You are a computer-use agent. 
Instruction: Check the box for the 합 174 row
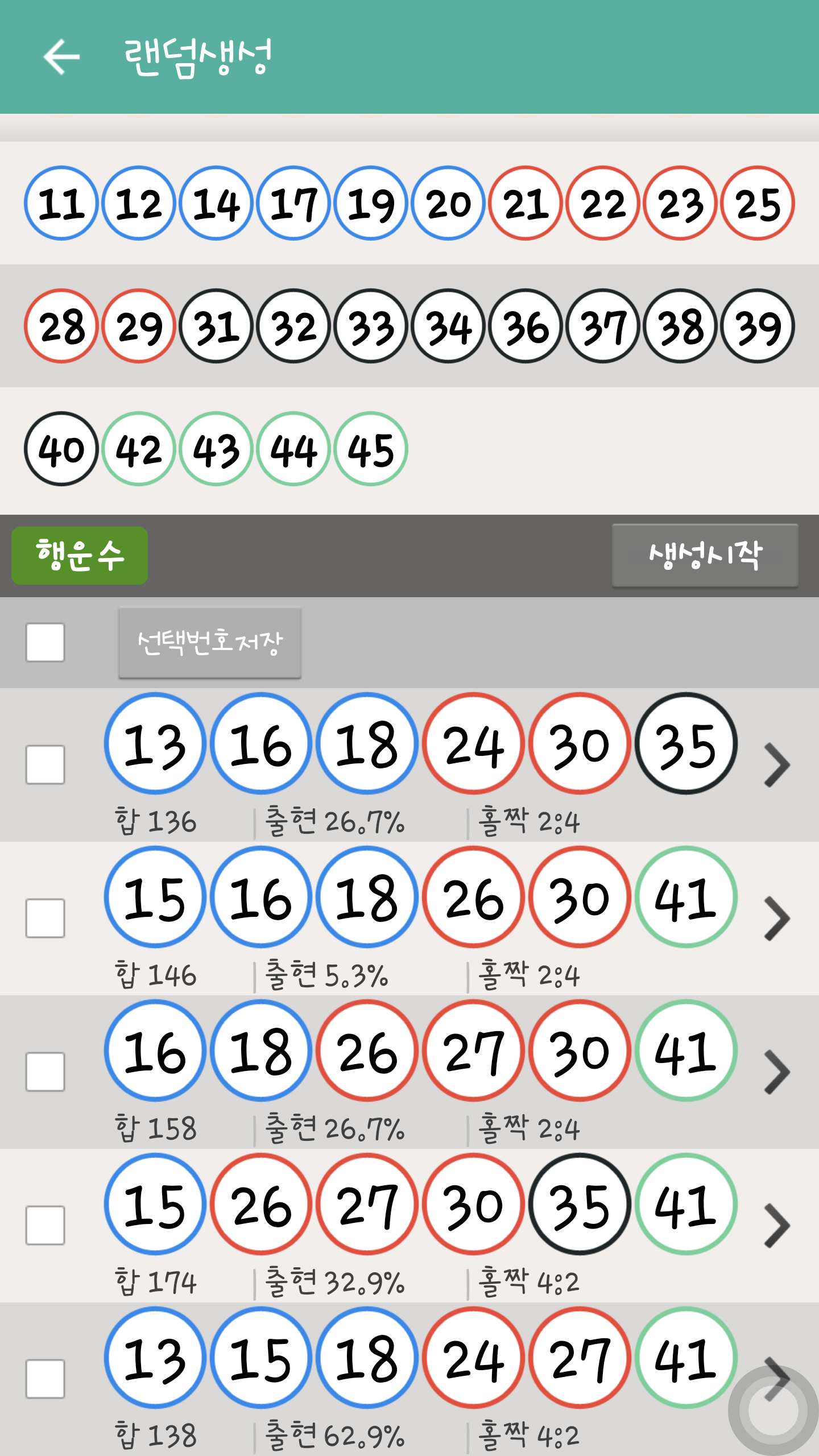[x=45, y=1225]
